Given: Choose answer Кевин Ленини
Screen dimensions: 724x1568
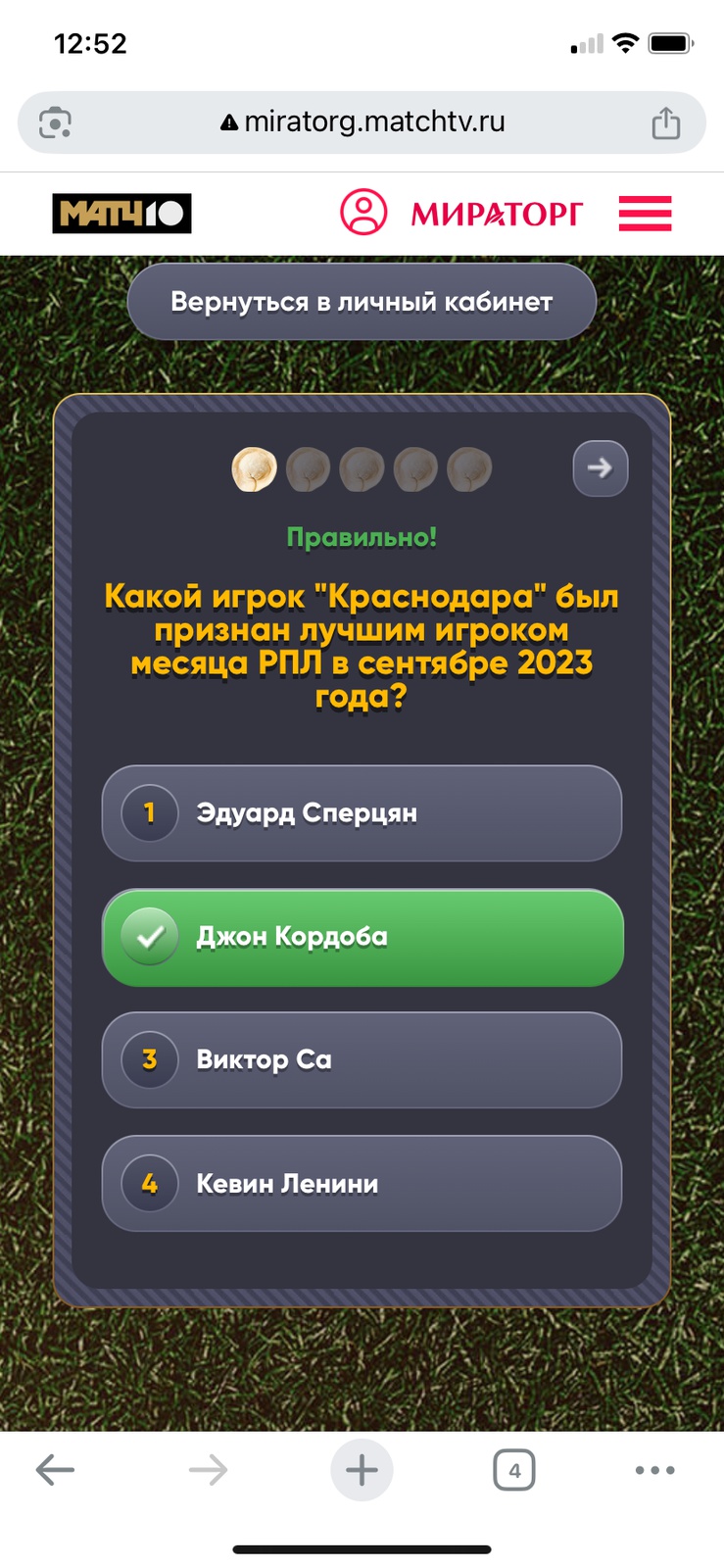Looking at the screenshot, I should (362, 1184).
